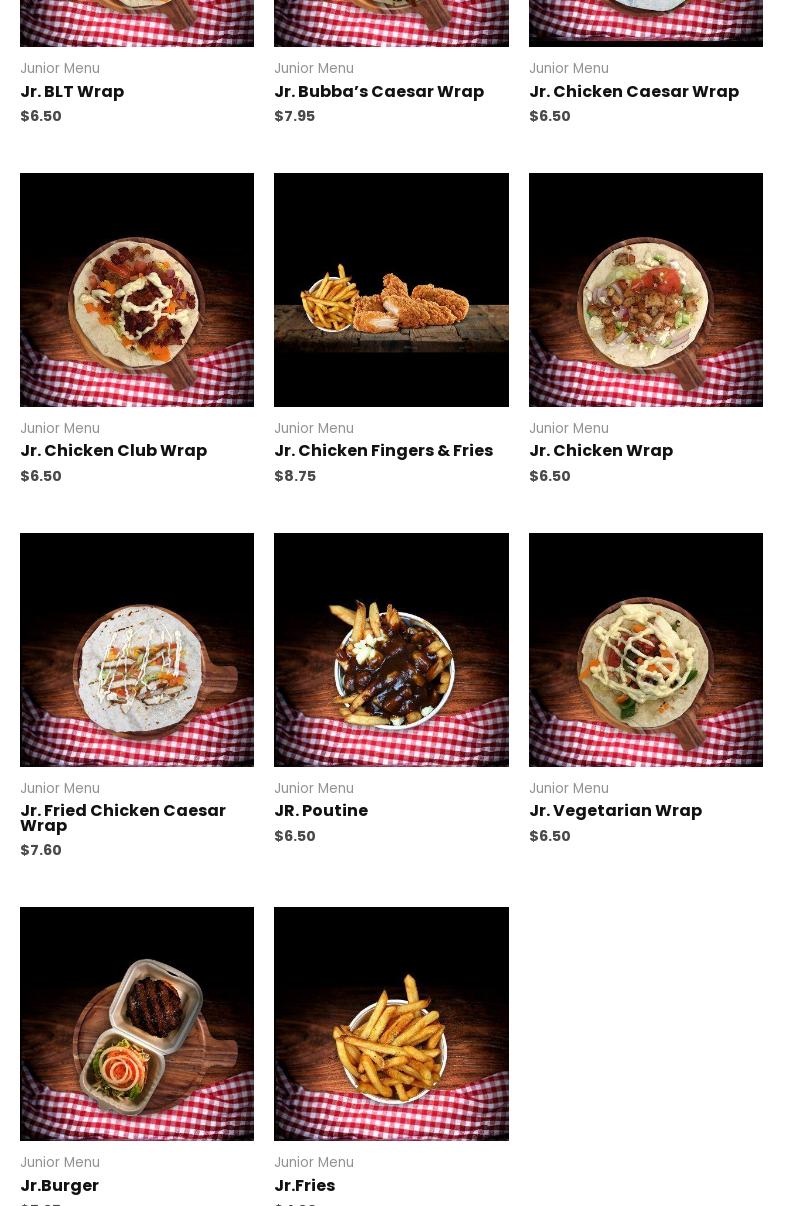Select the Jr. Chicken Caesar Wrap item
Viewport: 785px width, 1206px height.
634,91
